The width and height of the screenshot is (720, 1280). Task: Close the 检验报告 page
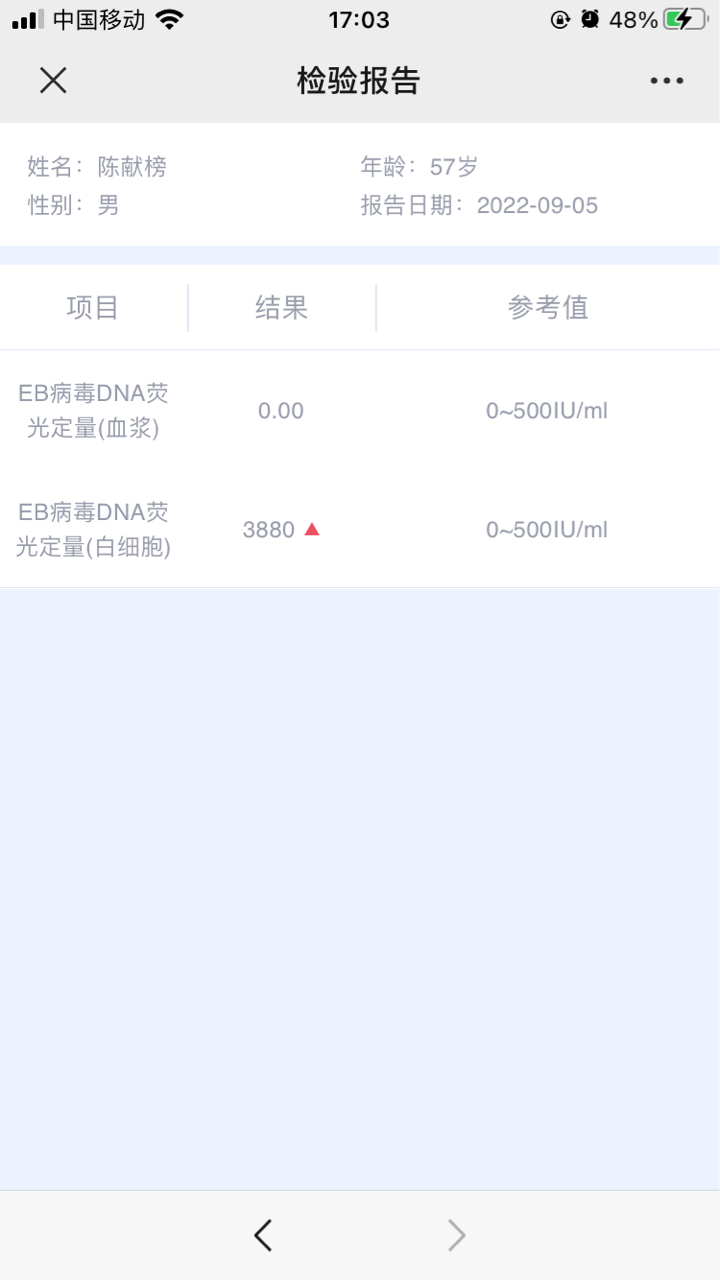(x=53, y=81)
